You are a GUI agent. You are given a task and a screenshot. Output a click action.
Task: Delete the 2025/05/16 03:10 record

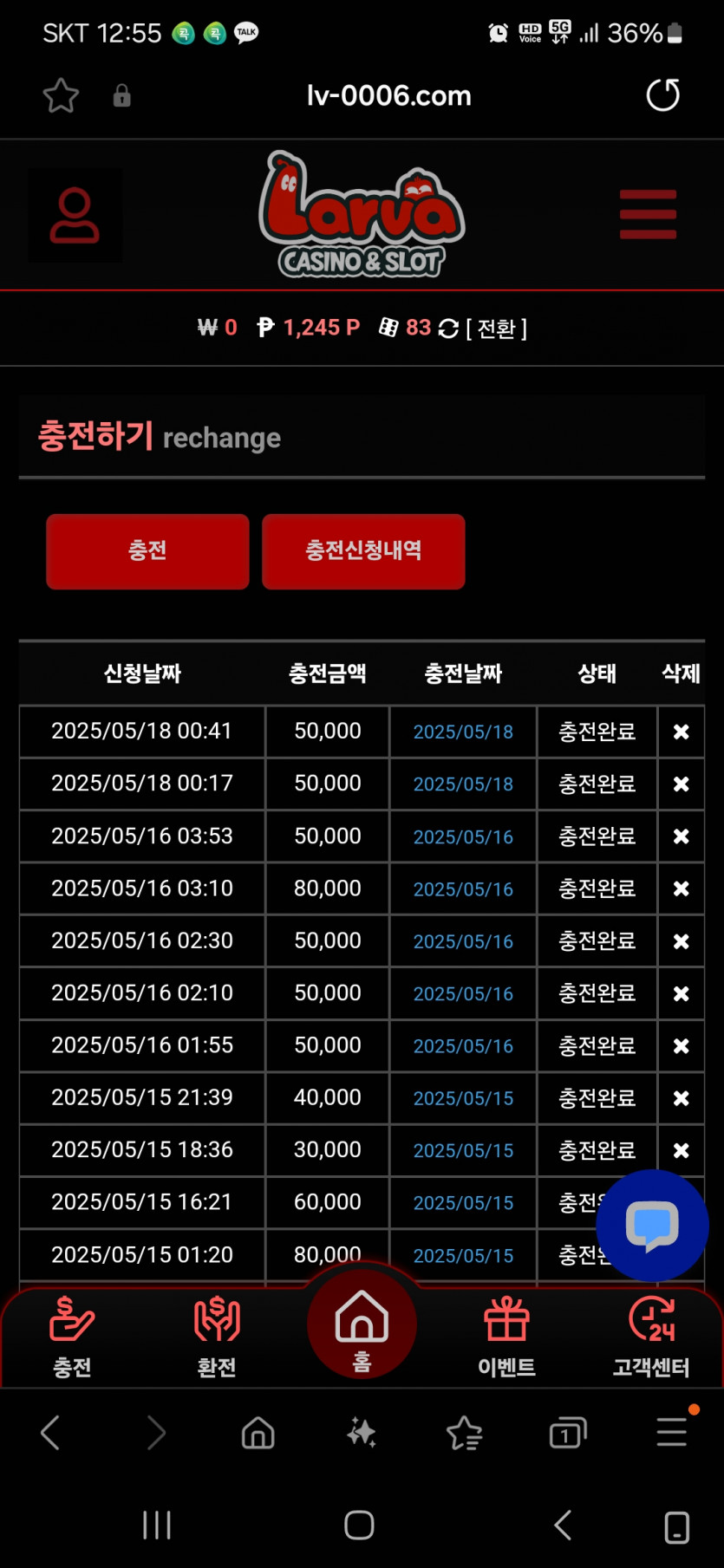tap(682, 888)
